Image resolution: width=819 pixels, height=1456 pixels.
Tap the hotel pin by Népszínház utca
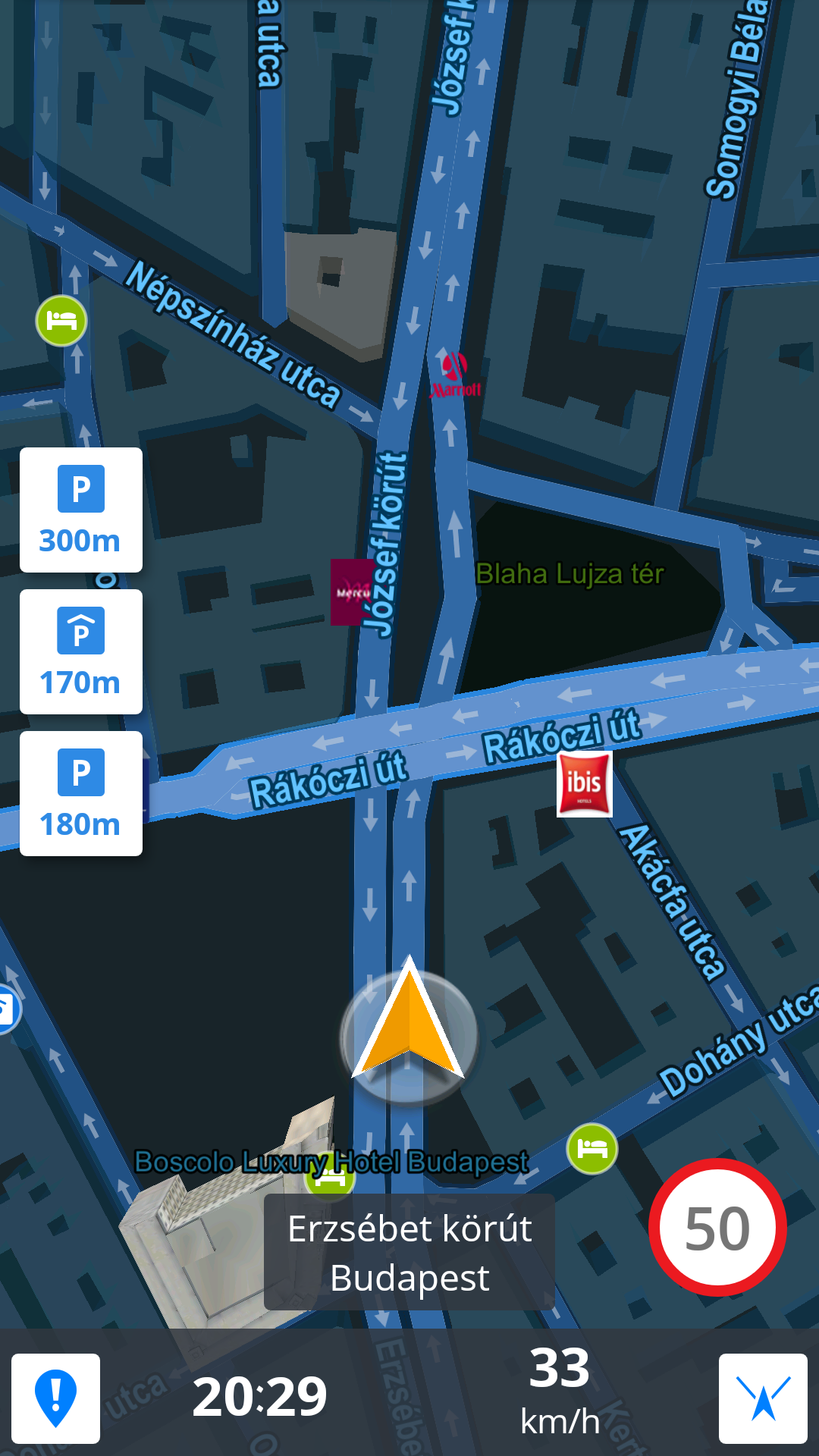pos(61,321)
